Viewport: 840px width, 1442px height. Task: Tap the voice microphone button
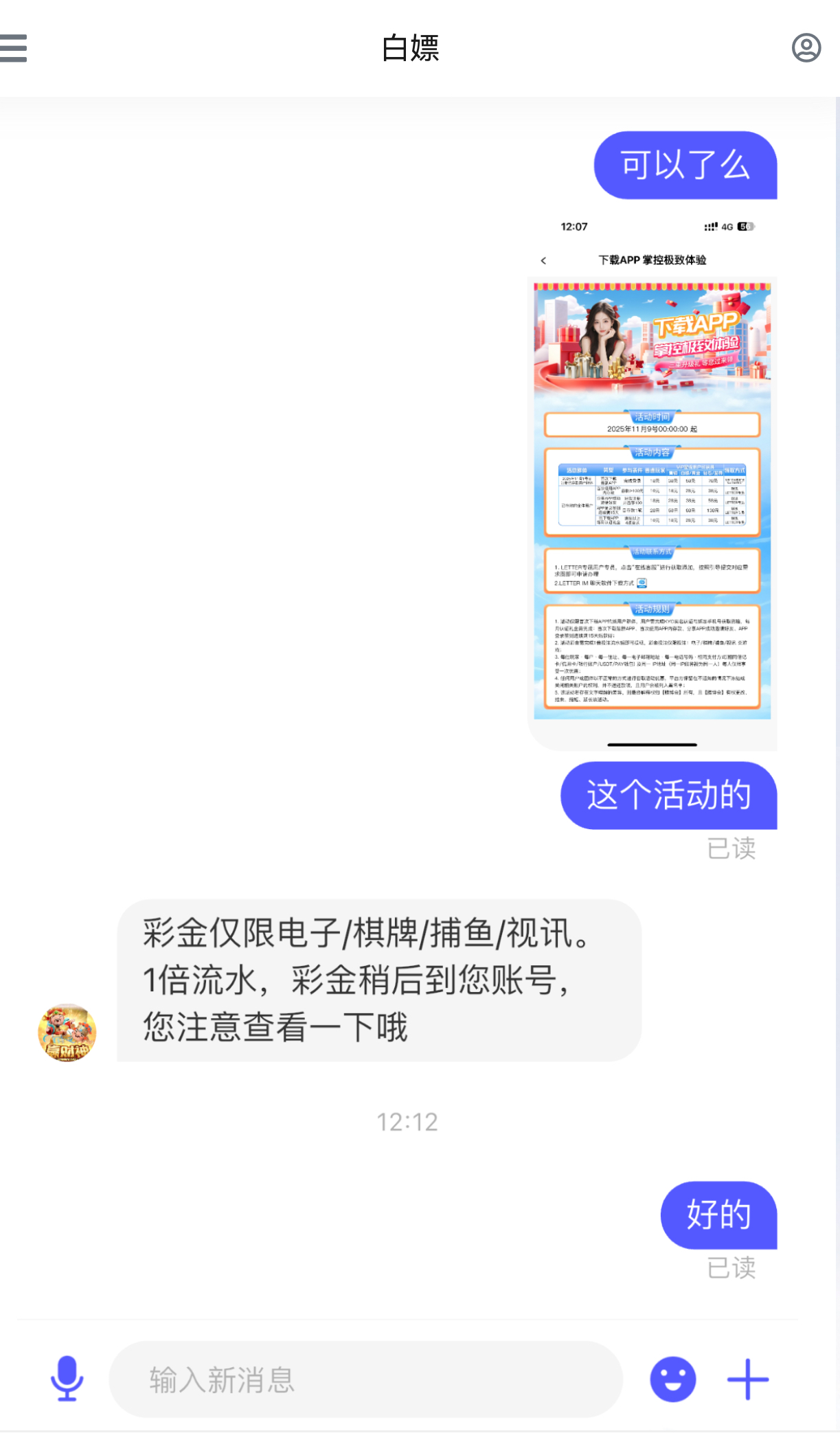[x=67, y=1378]
